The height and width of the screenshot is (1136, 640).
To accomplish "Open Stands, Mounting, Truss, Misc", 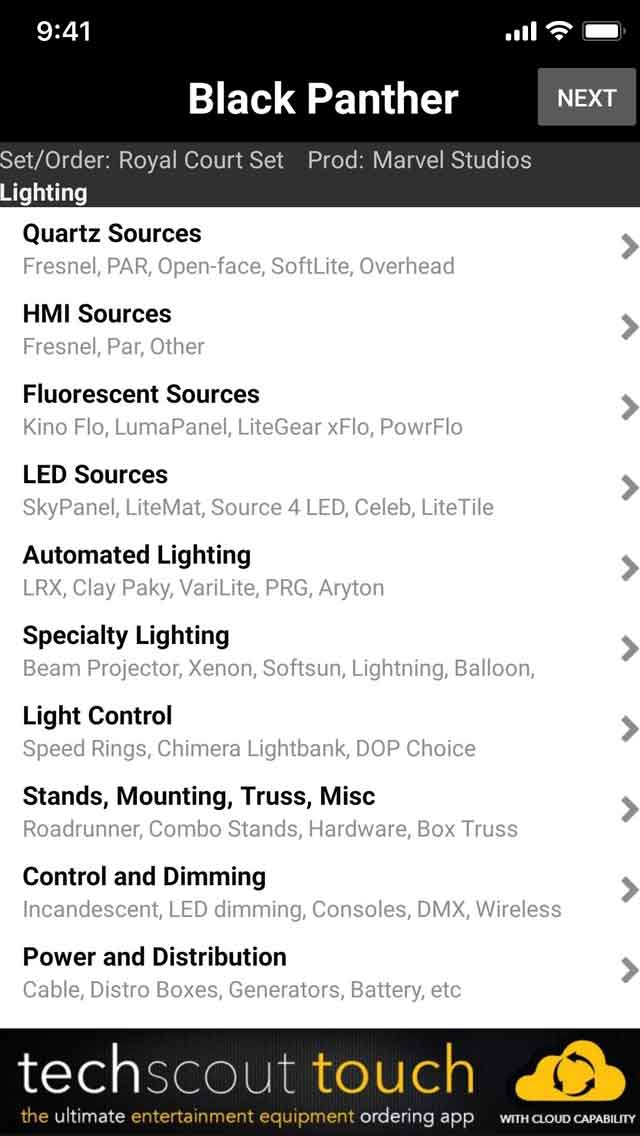I will point(320,811).
